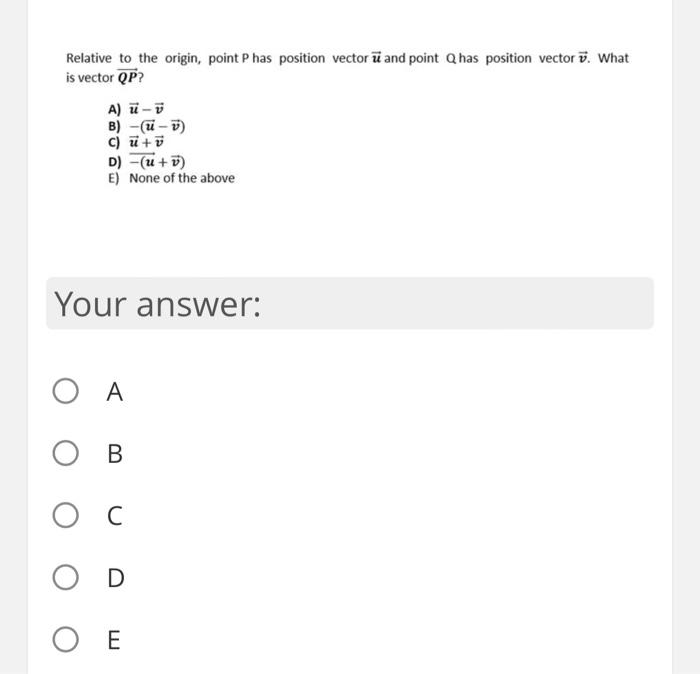Choose radio button B
This screenshot has height=674, width=700.
[x=66, y=454]
